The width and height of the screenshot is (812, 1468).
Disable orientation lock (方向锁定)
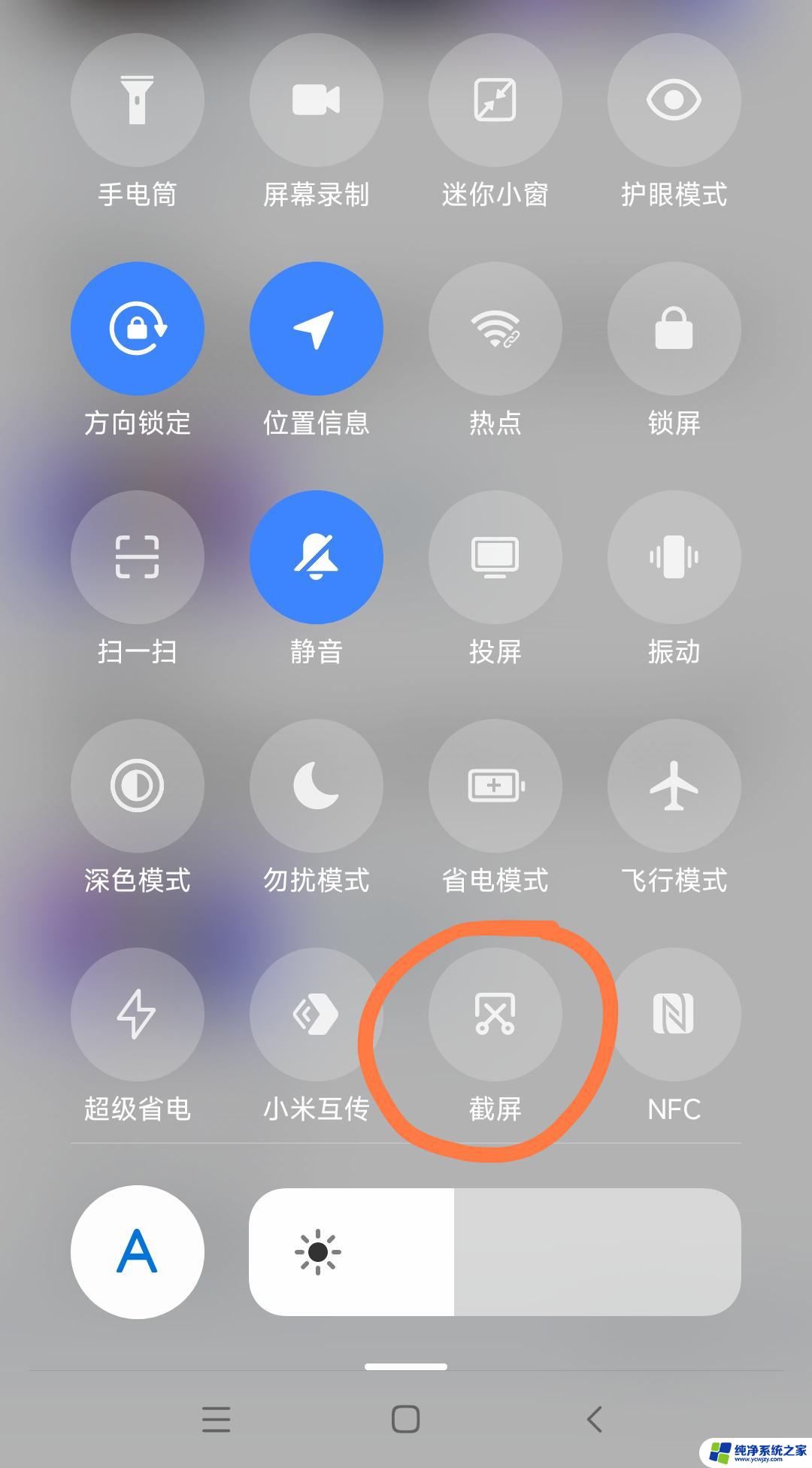tap(138, 329)
